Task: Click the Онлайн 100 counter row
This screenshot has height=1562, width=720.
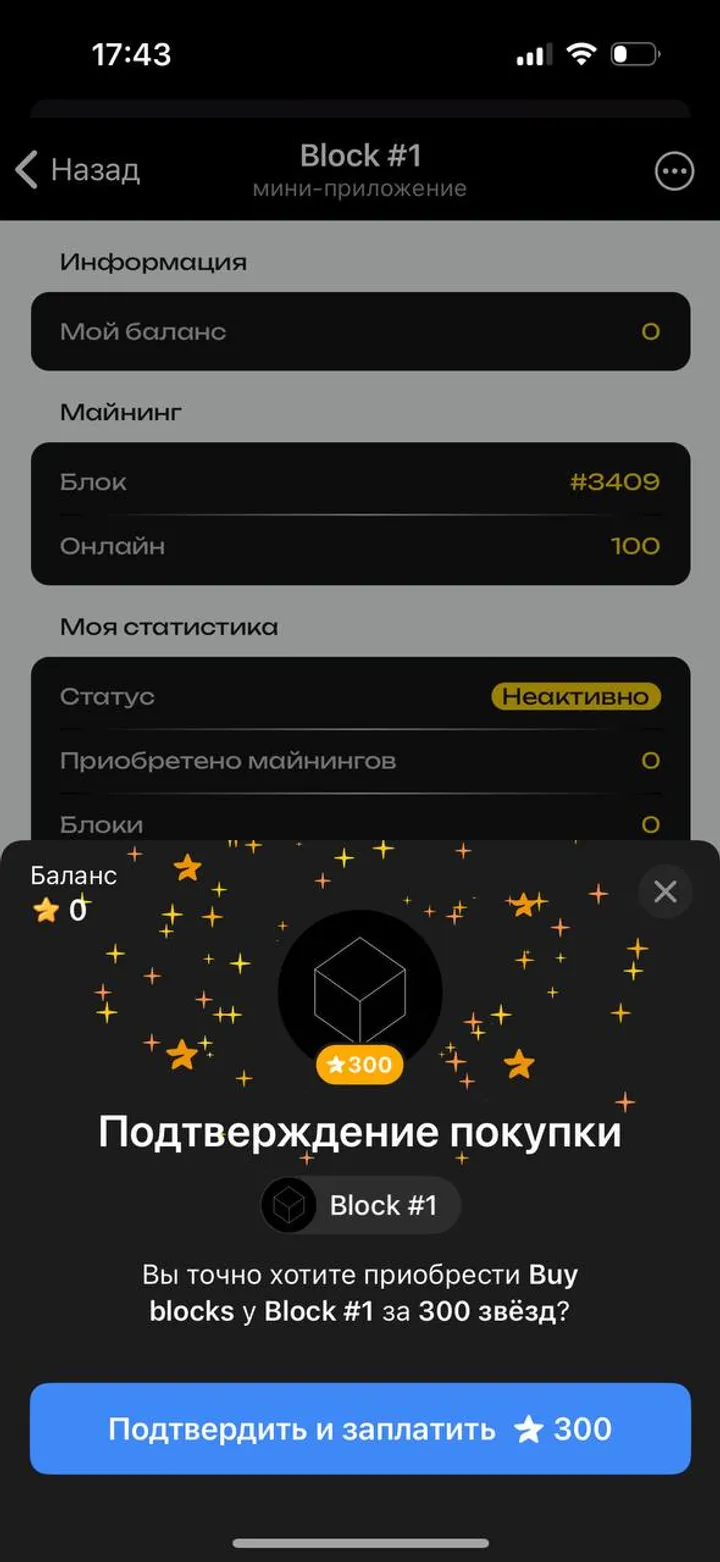Action: (360, 546)
